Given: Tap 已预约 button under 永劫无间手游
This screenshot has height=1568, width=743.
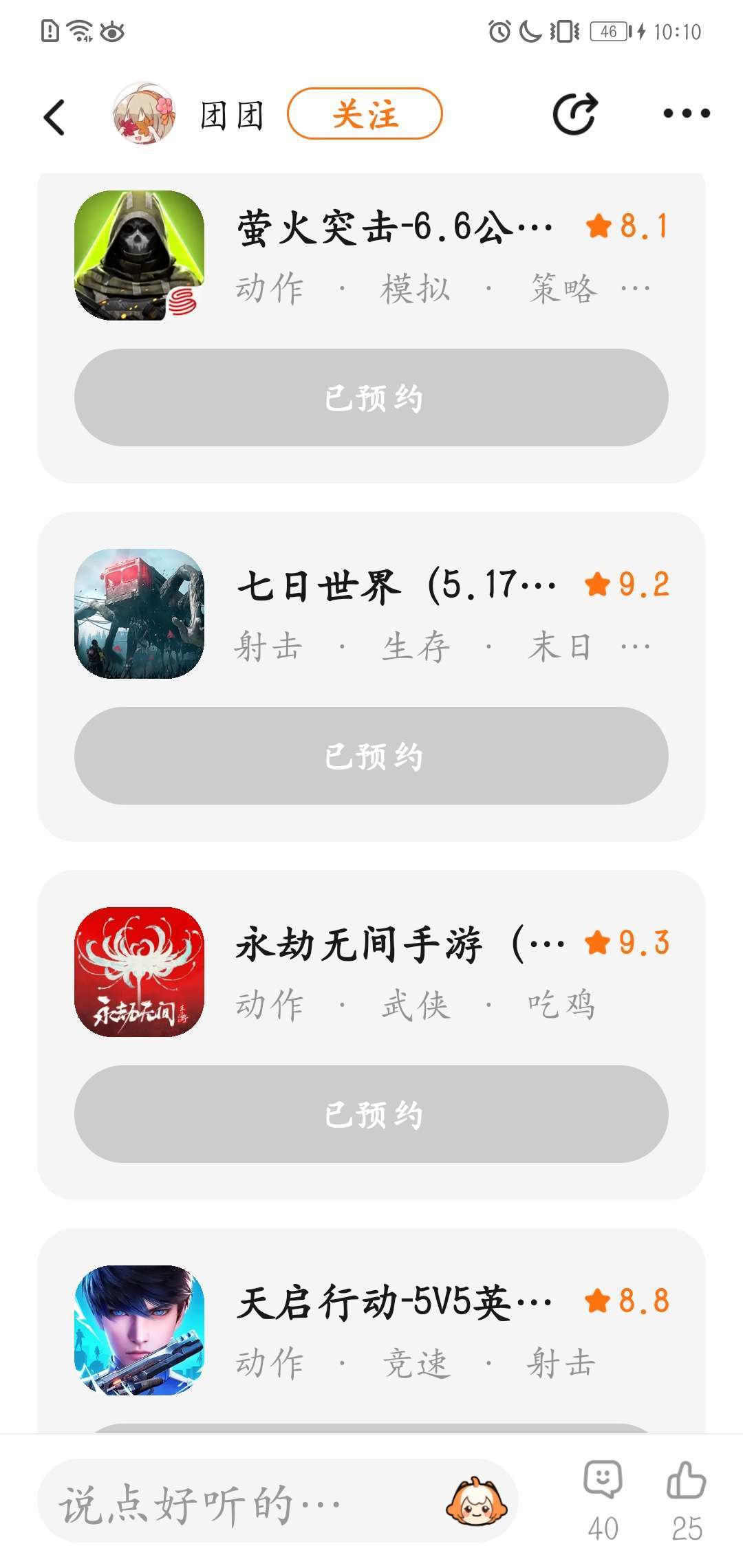Looking at the screenshot, I should [371, 1114].
